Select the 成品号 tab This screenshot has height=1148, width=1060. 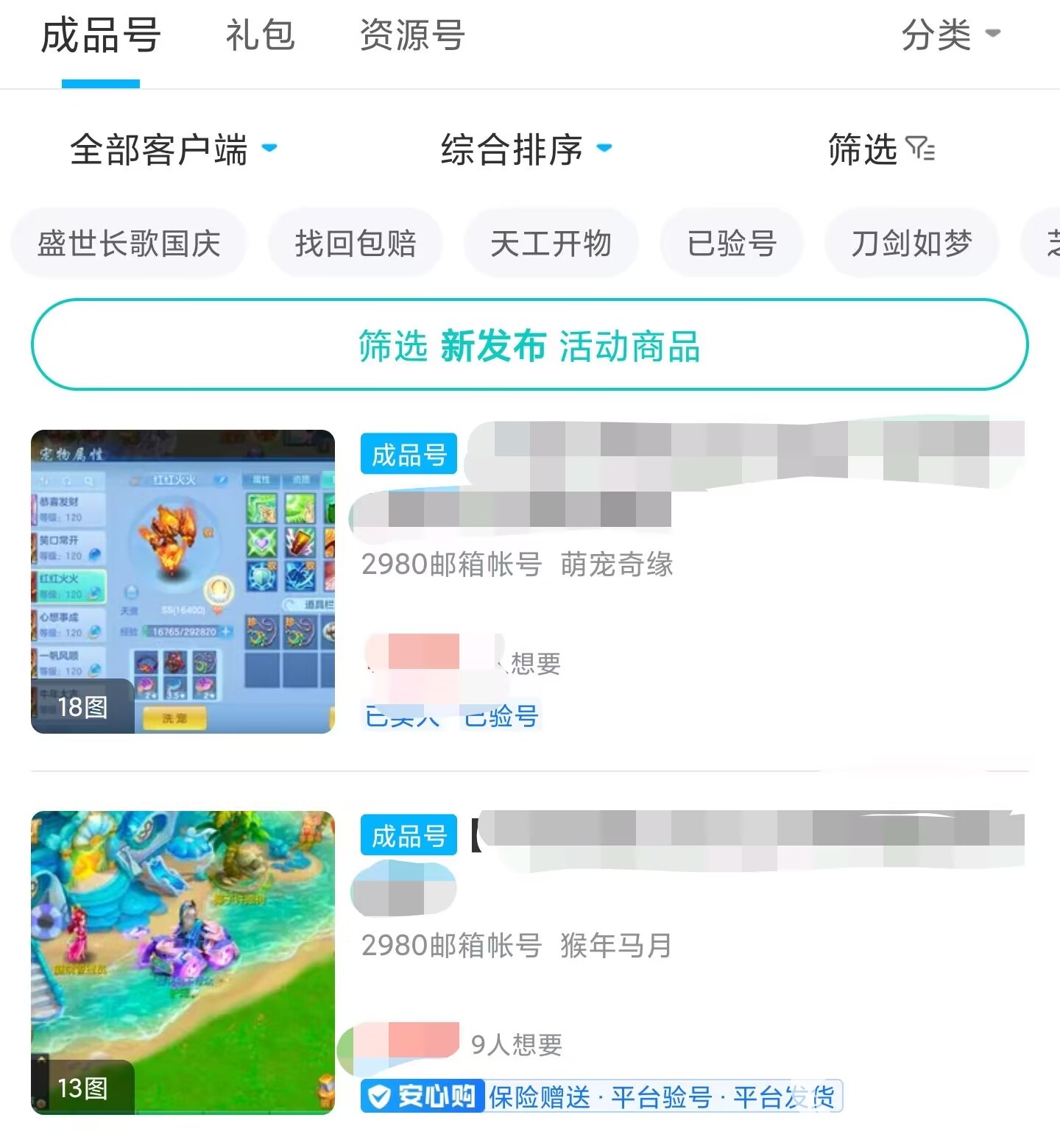101,35
